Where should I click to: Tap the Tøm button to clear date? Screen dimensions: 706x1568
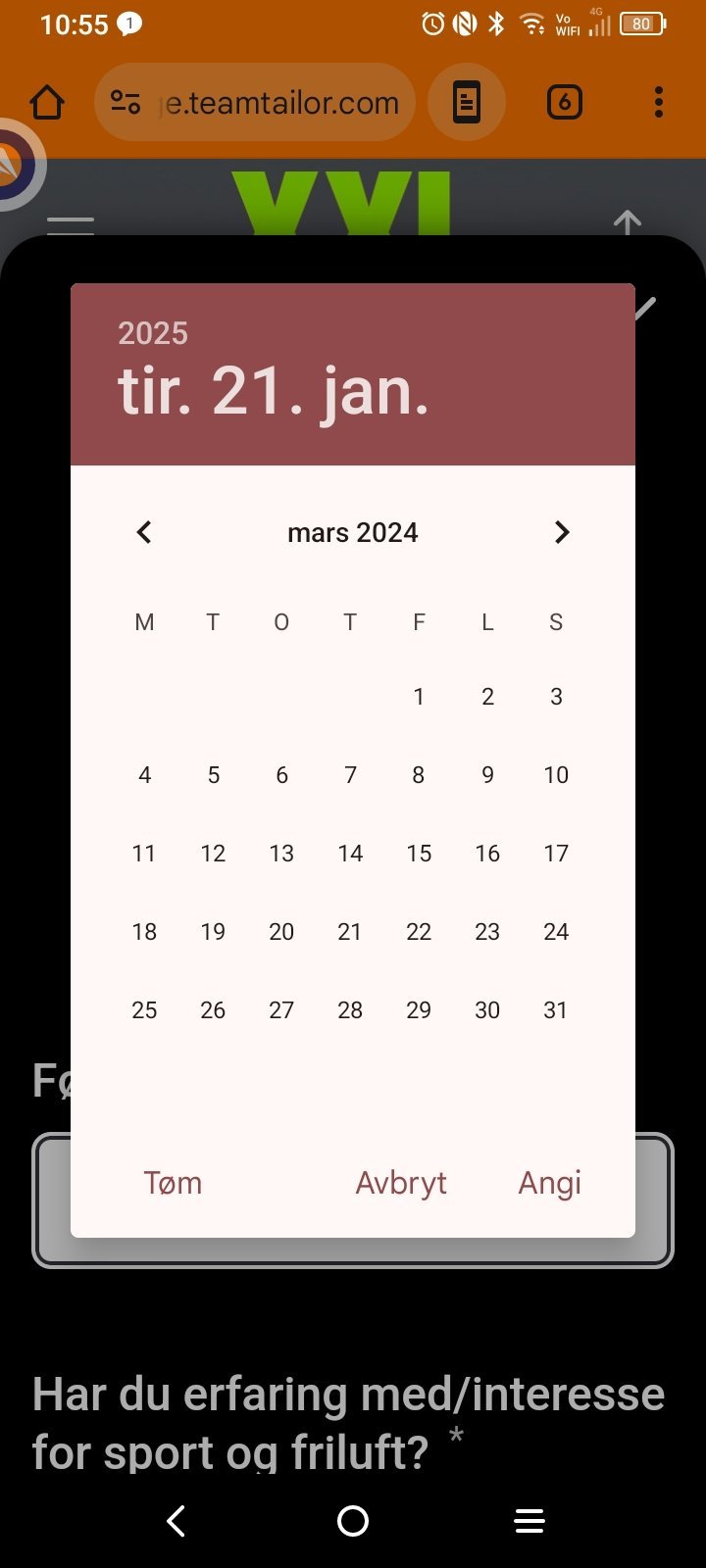173,1183
